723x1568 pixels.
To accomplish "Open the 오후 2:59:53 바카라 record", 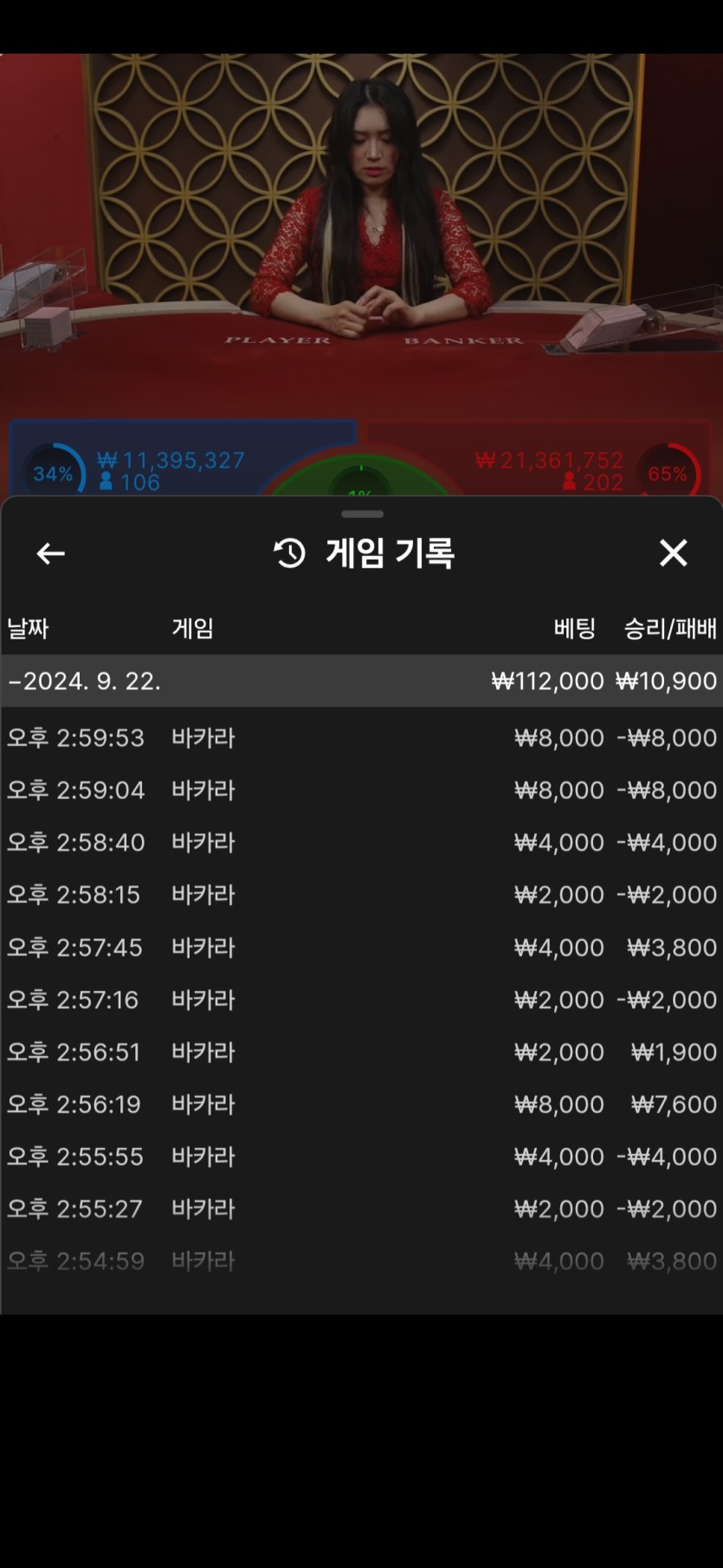I will tap(361, 738).
